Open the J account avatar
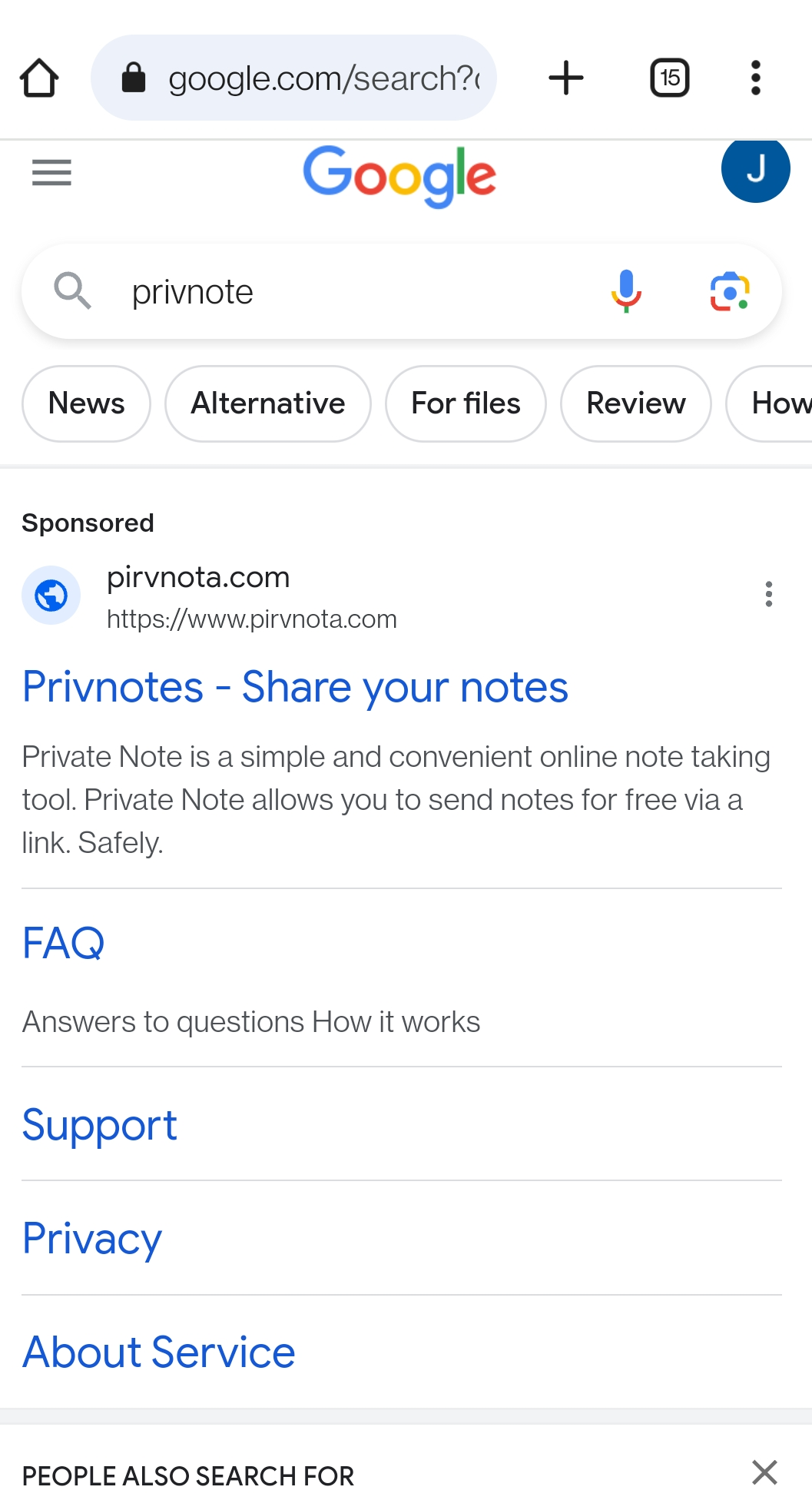The width and height of the screenshot is (812, 1510). point(756,168)
